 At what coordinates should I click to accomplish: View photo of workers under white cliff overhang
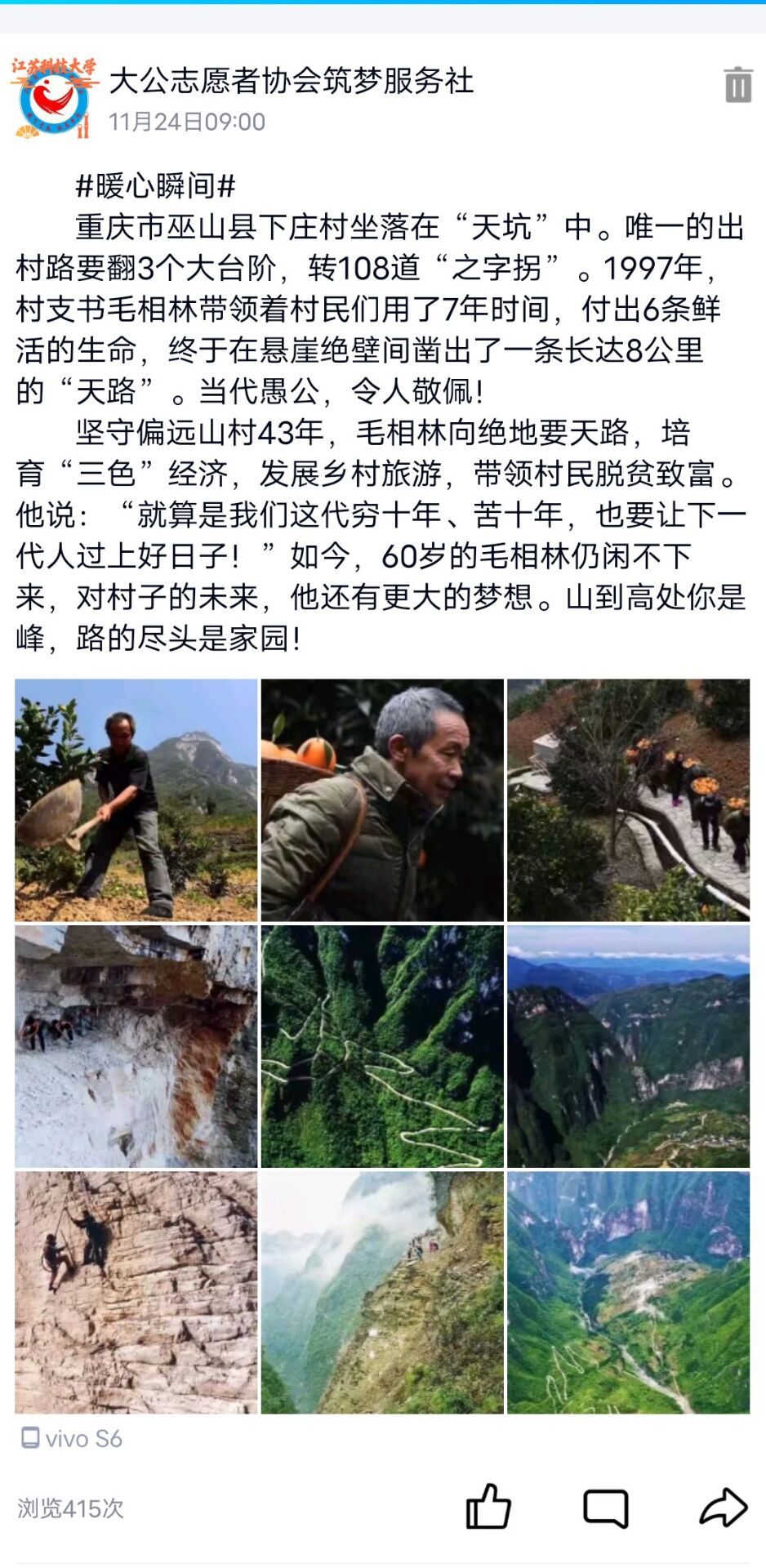pos(136,1046)
